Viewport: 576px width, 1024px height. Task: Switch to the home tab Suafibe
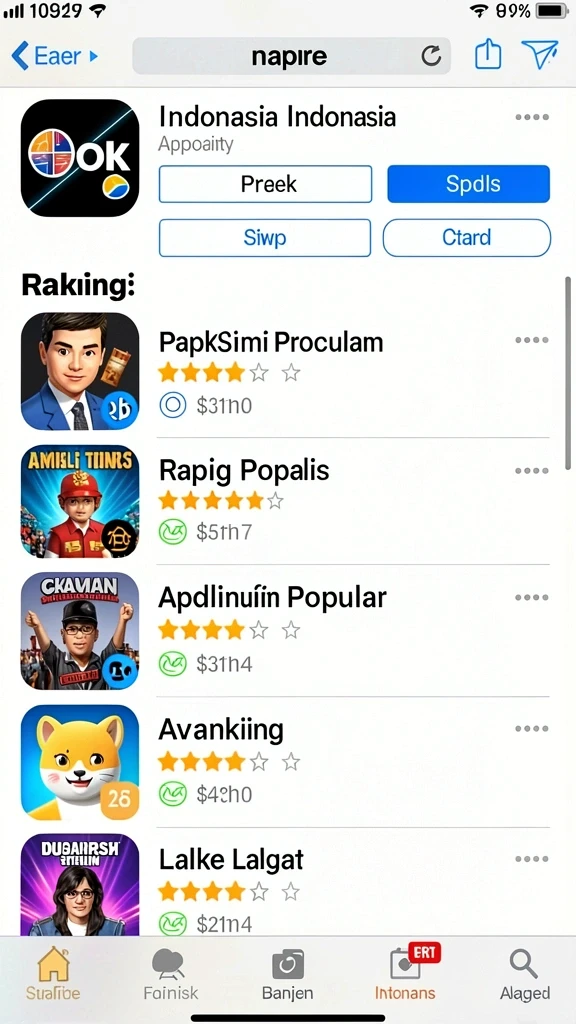53,975
